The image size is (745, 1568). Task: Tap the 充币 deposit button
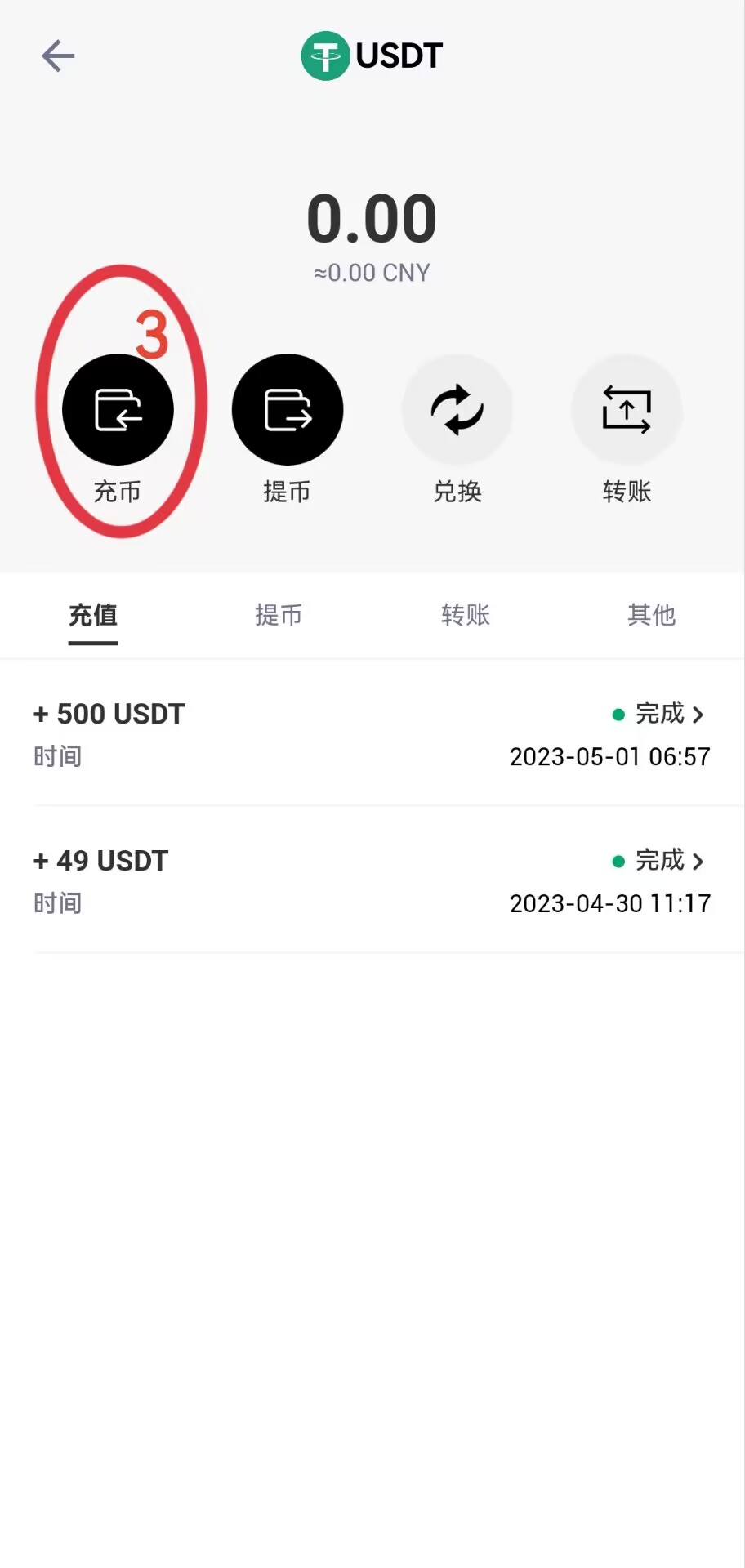118,410
